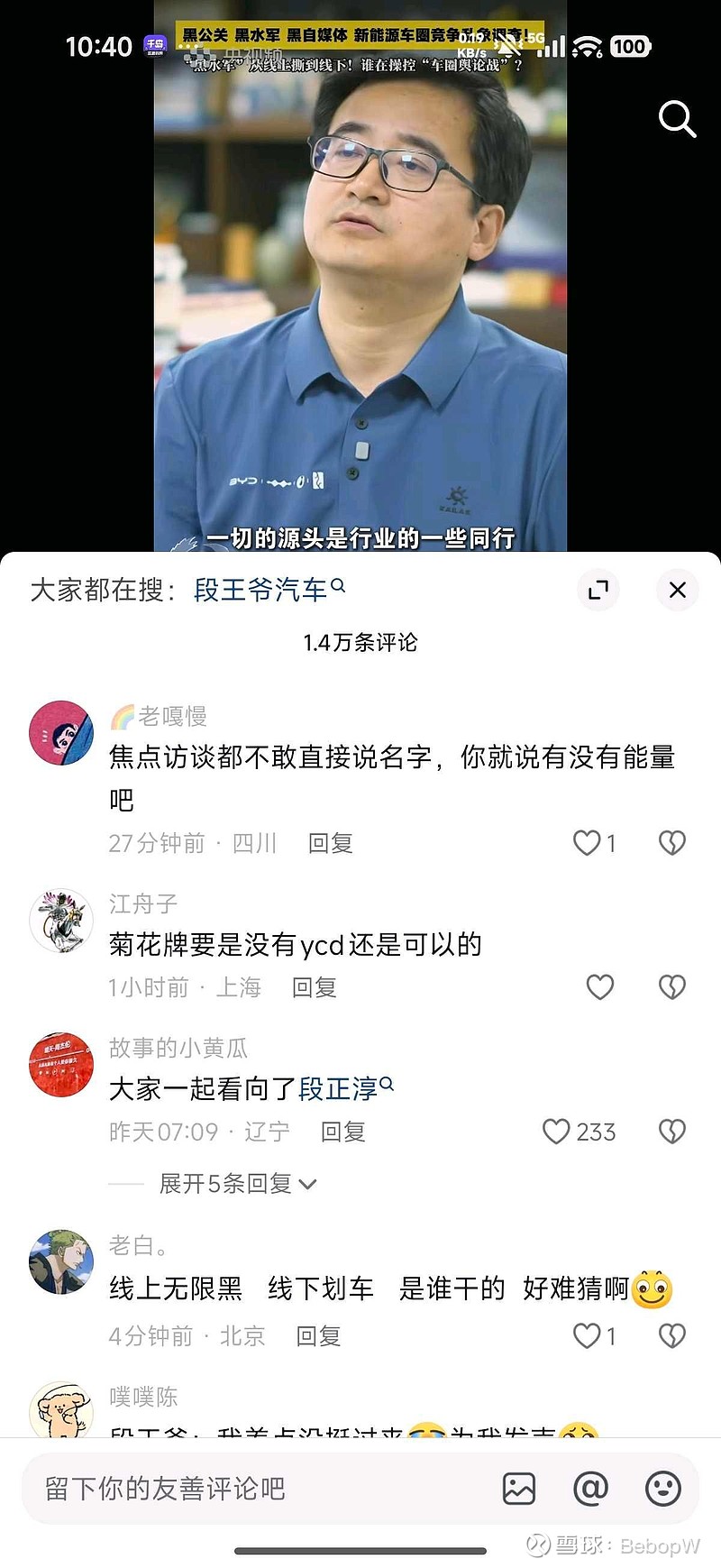Open the 段王爷汽车 trending search
Screen dimensions: 721x1568
pyautogui.click(x=260, y=591)
